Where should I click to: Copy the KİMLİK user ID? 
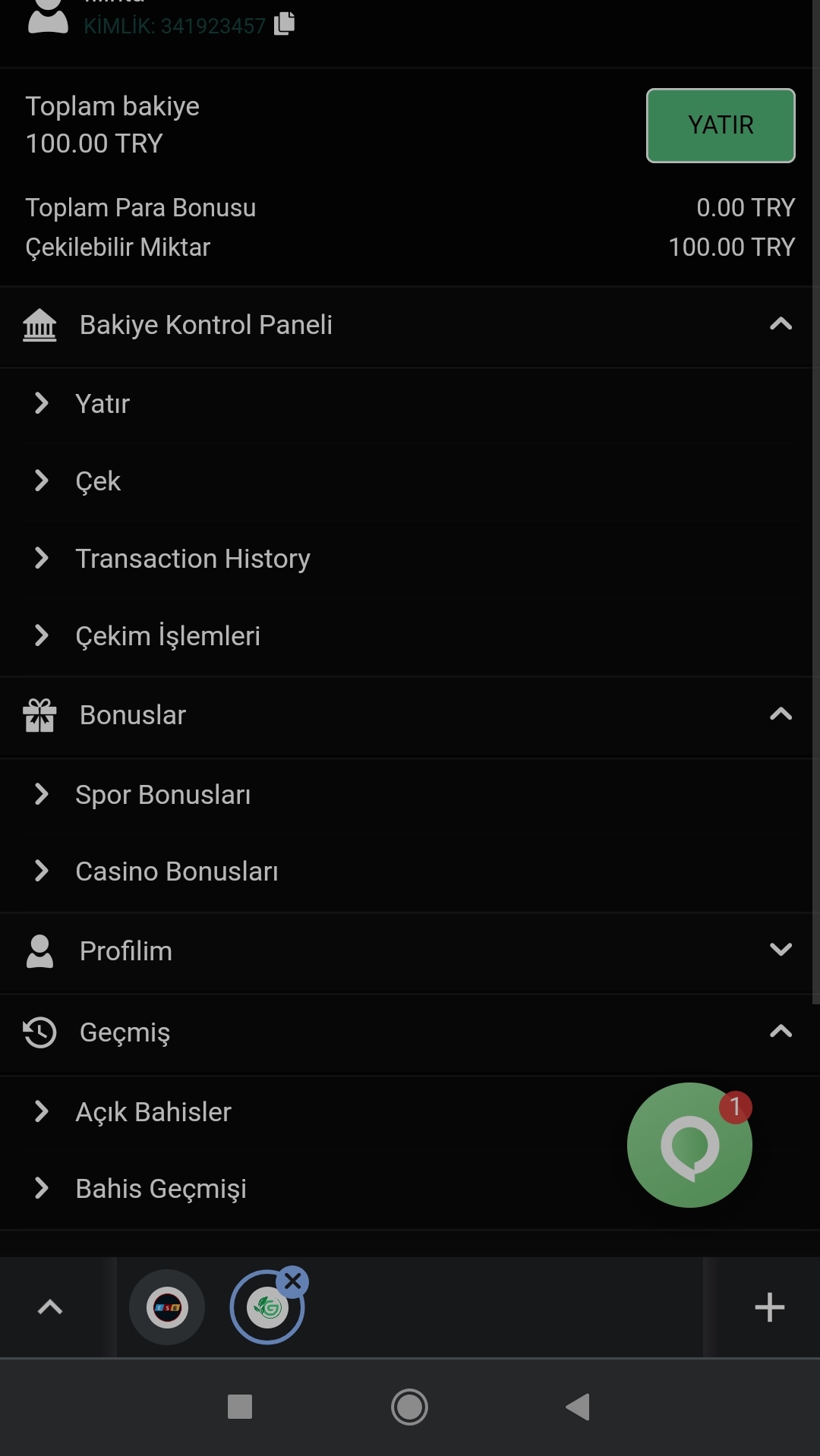click(285, 24)
